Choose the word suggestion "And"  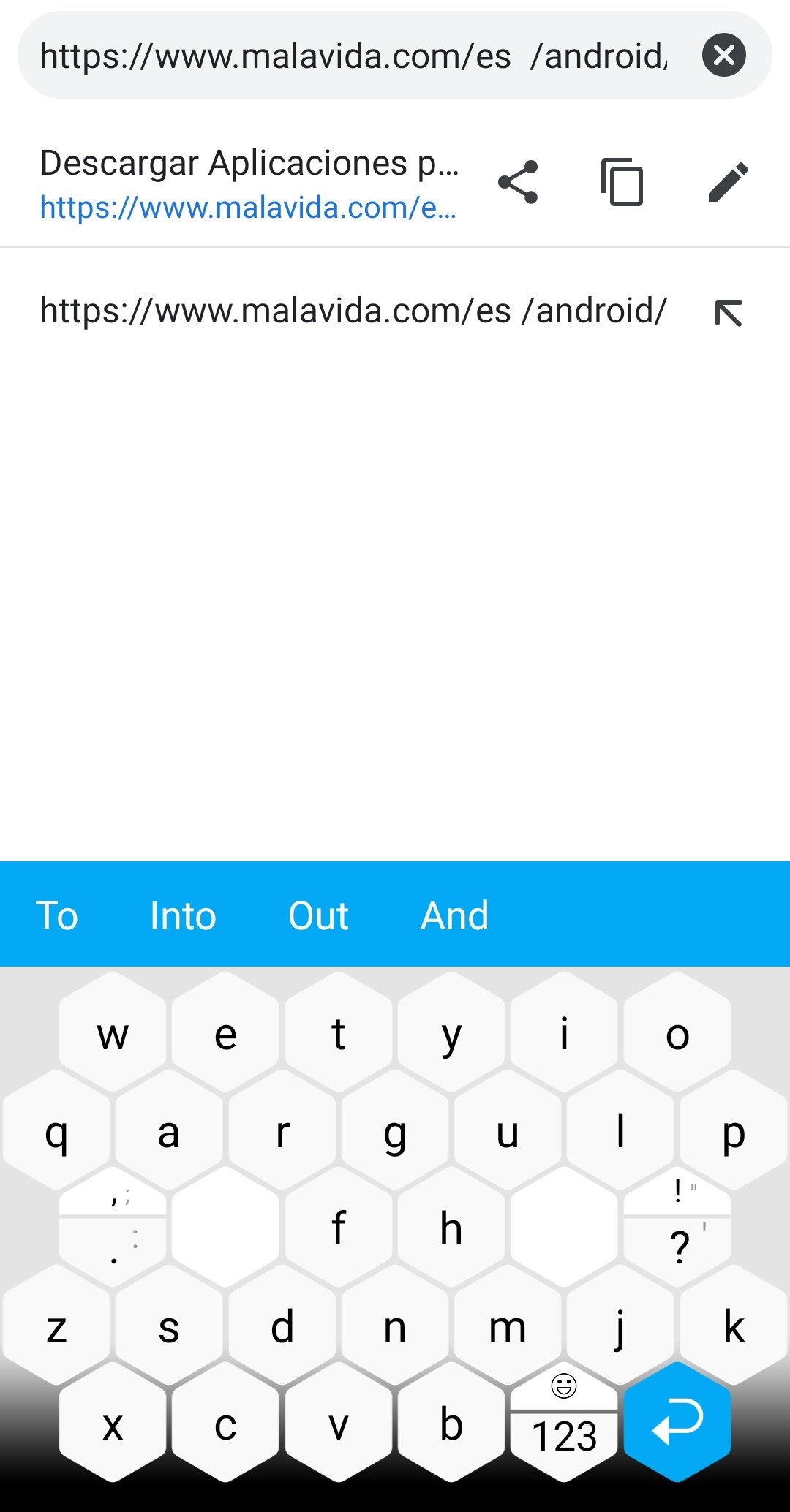click(454, 915)
